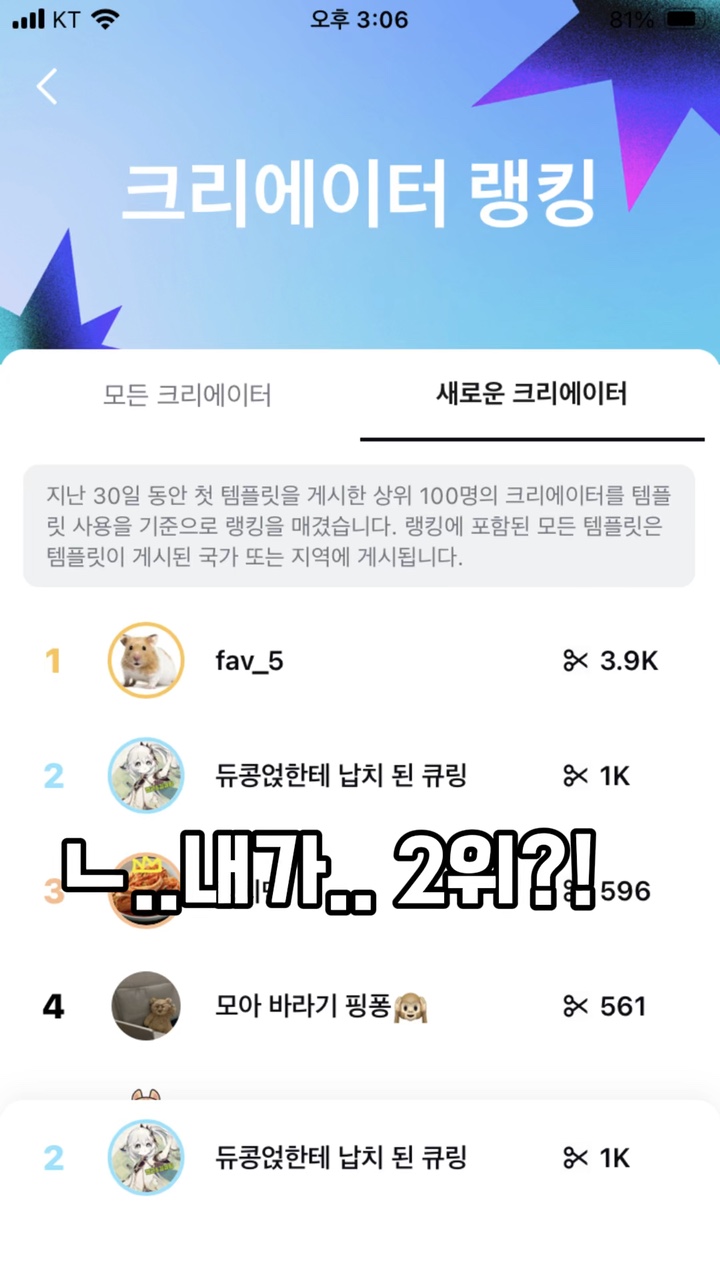Open creator fav_5 by tapping the name
The image size is (720, 1280).
pos(247,660)
